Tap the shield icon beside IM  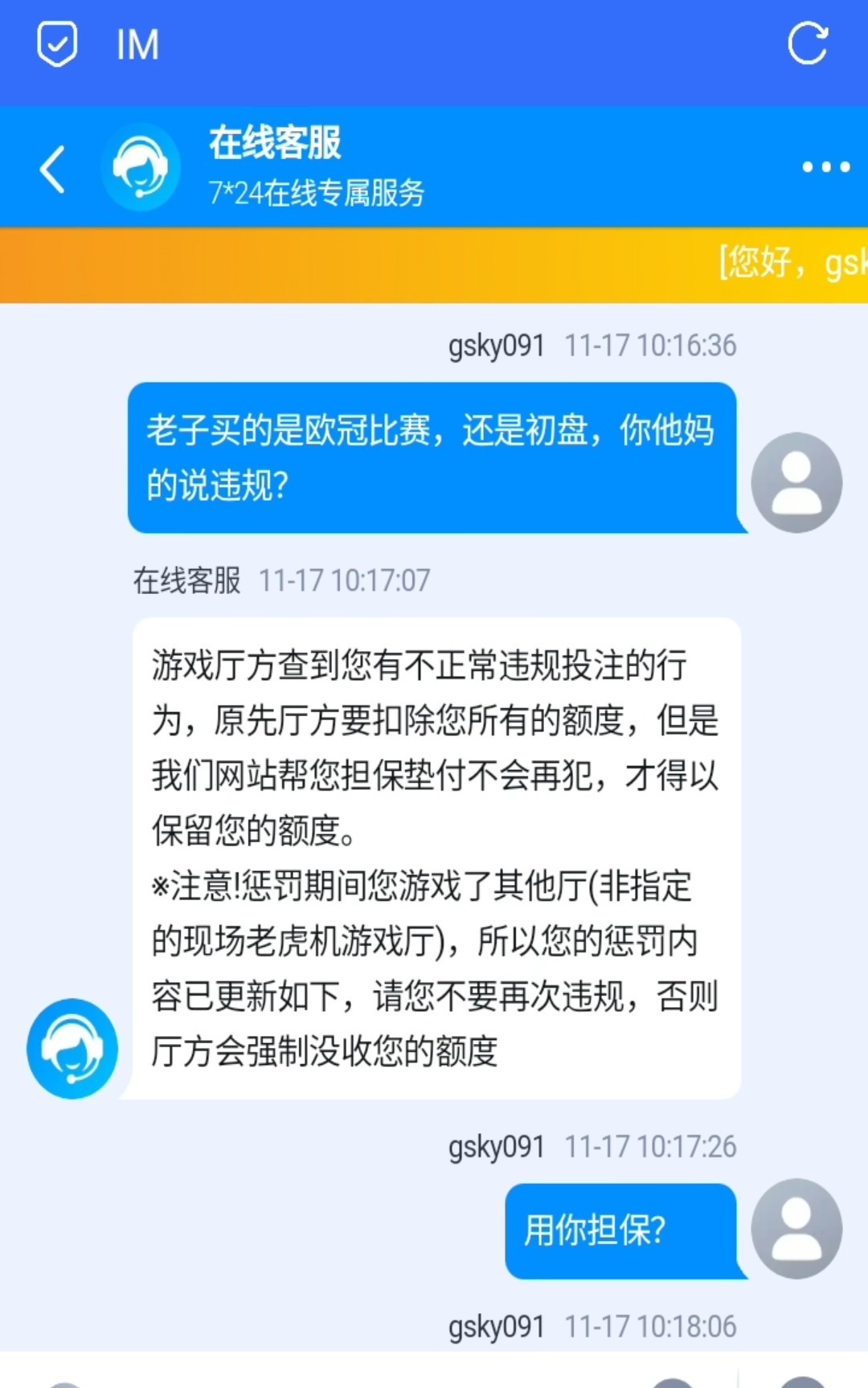57,43
